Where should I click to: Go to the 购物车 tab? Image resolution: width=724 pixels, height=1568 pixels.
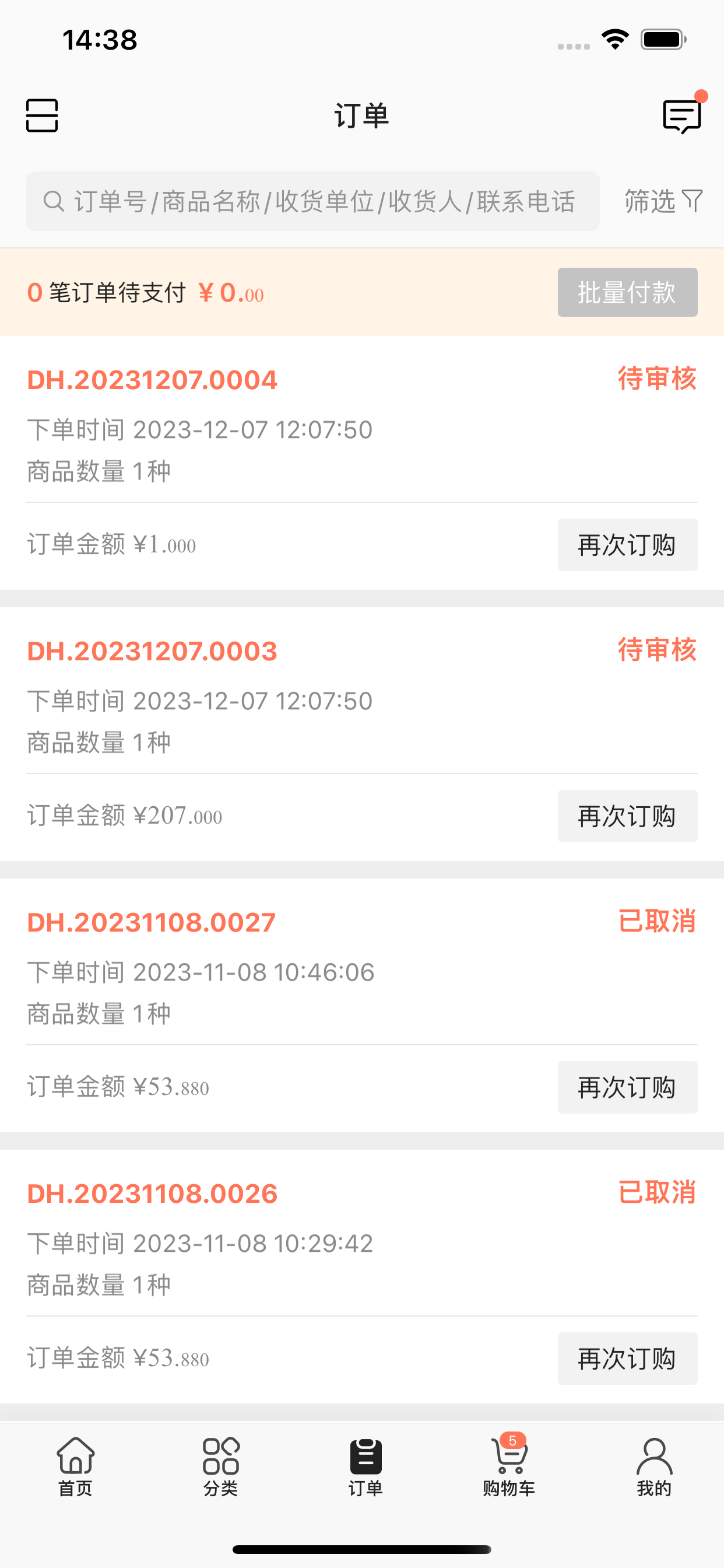pyautogui.click(x=509, y=1467)
